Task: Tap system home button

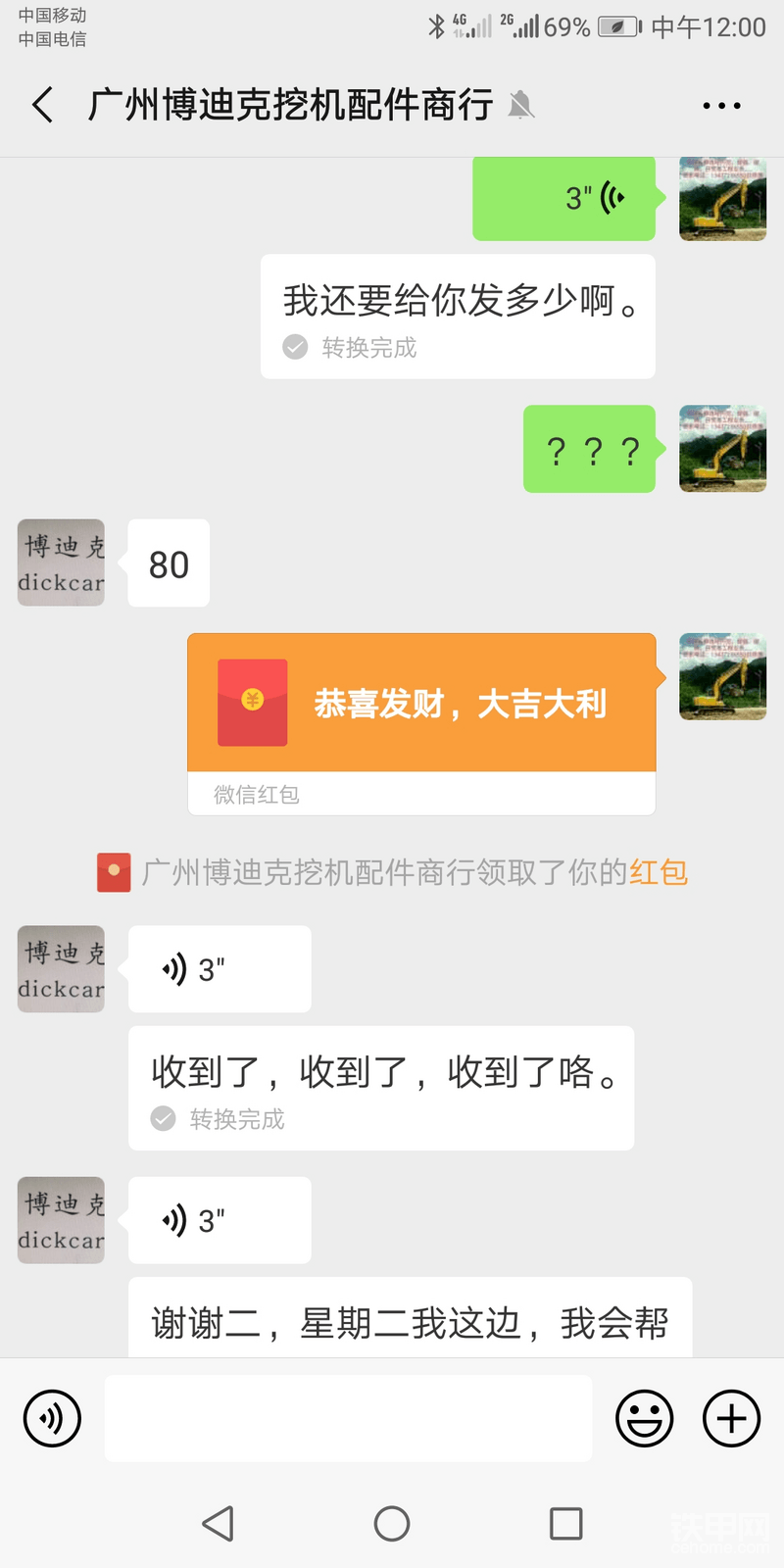Action: [x=392, y=1524]
